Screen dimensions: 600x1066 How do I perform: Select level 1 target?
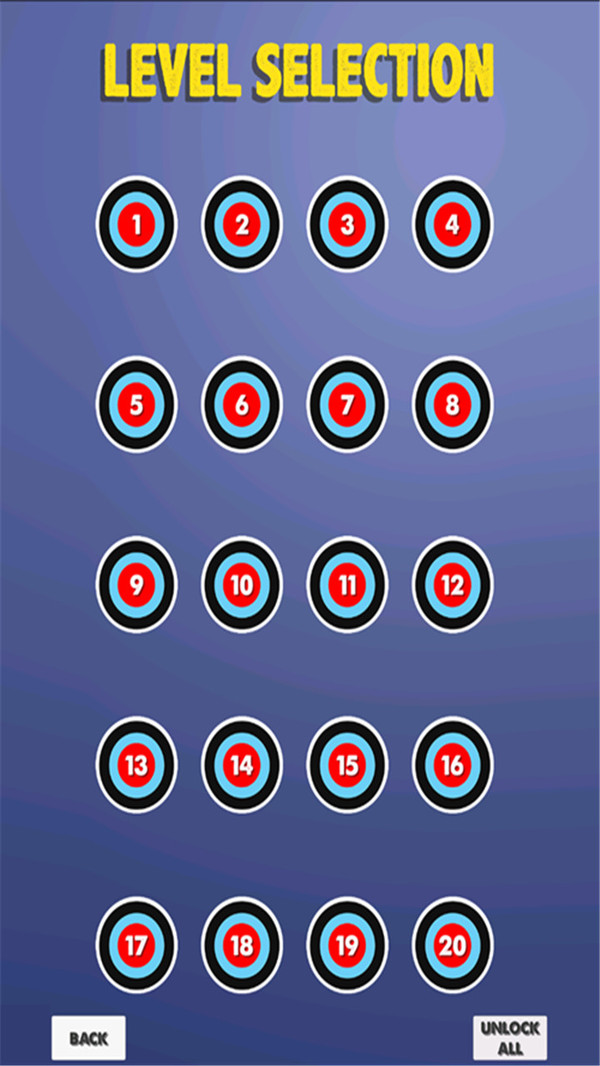click(136, 224)
